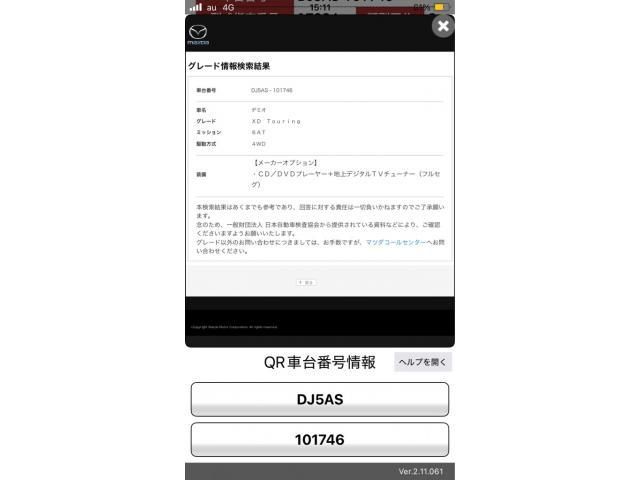Tap the small back button below the disclaimer

(x=306, y=282)
